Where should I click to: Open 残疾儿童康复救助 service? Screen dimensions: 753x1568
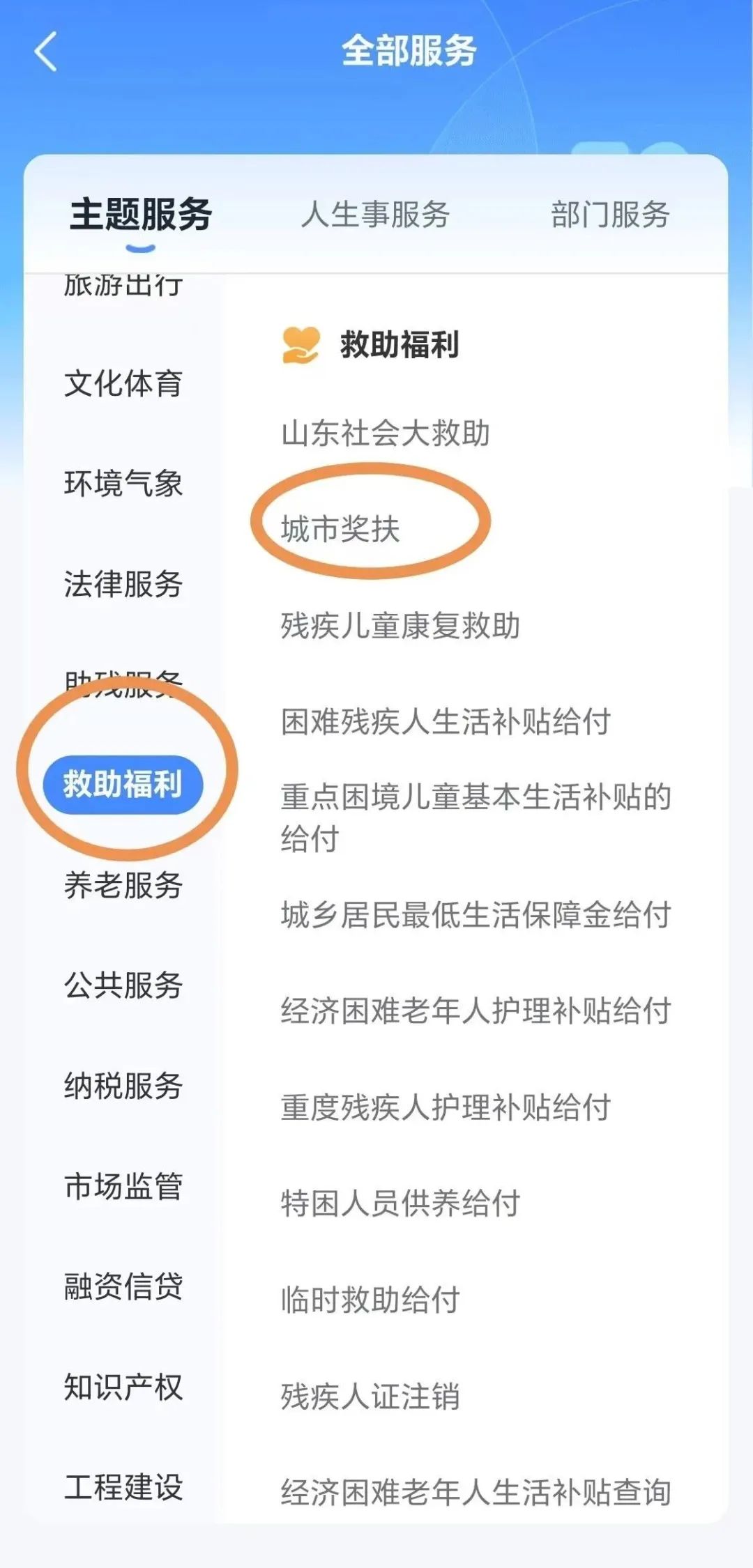(400, 626)
